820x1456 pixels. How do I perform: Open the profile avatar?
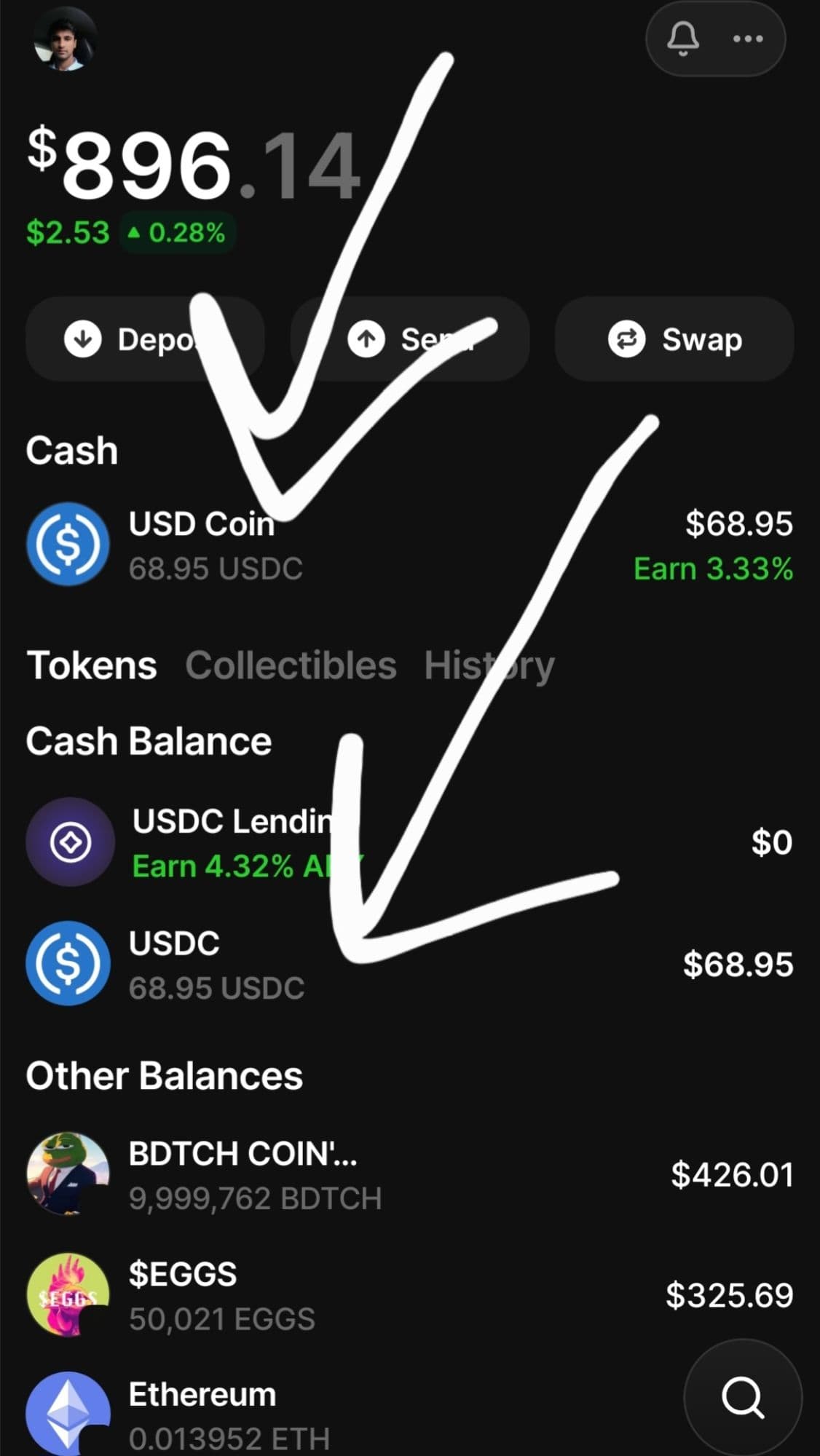[65, 39]
